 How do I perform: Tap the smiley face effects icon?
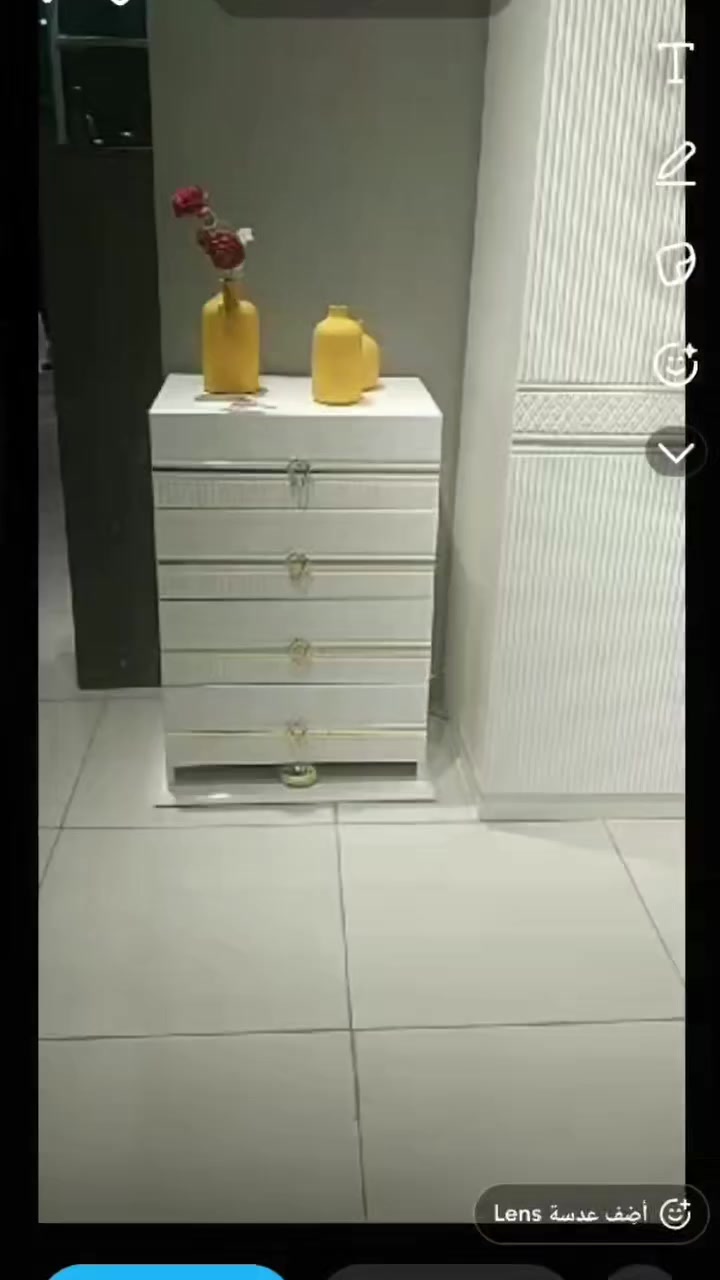coord(676,364)
